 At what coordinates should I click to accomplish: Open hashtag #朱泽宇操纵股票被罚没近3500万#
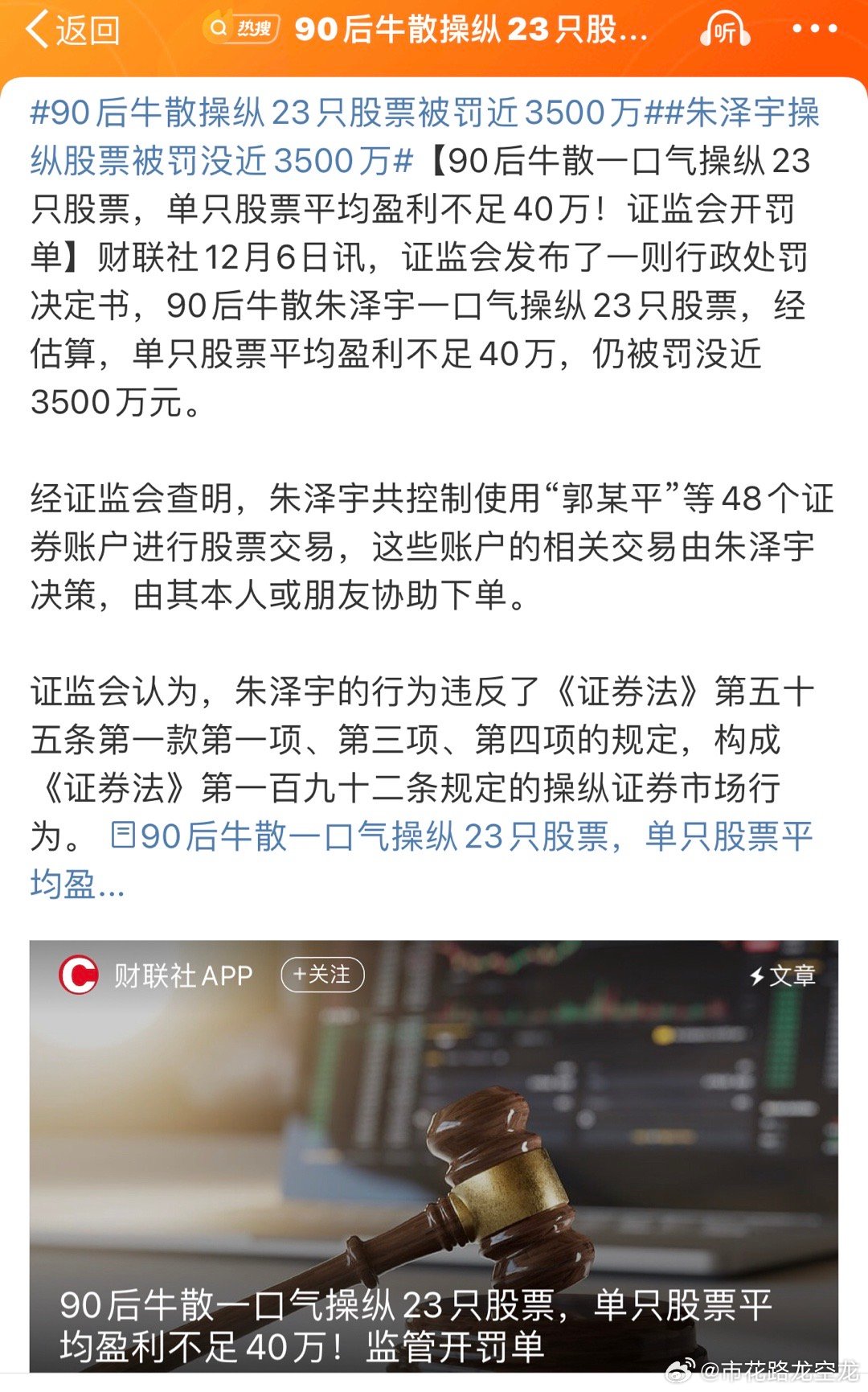coord(424,137)
